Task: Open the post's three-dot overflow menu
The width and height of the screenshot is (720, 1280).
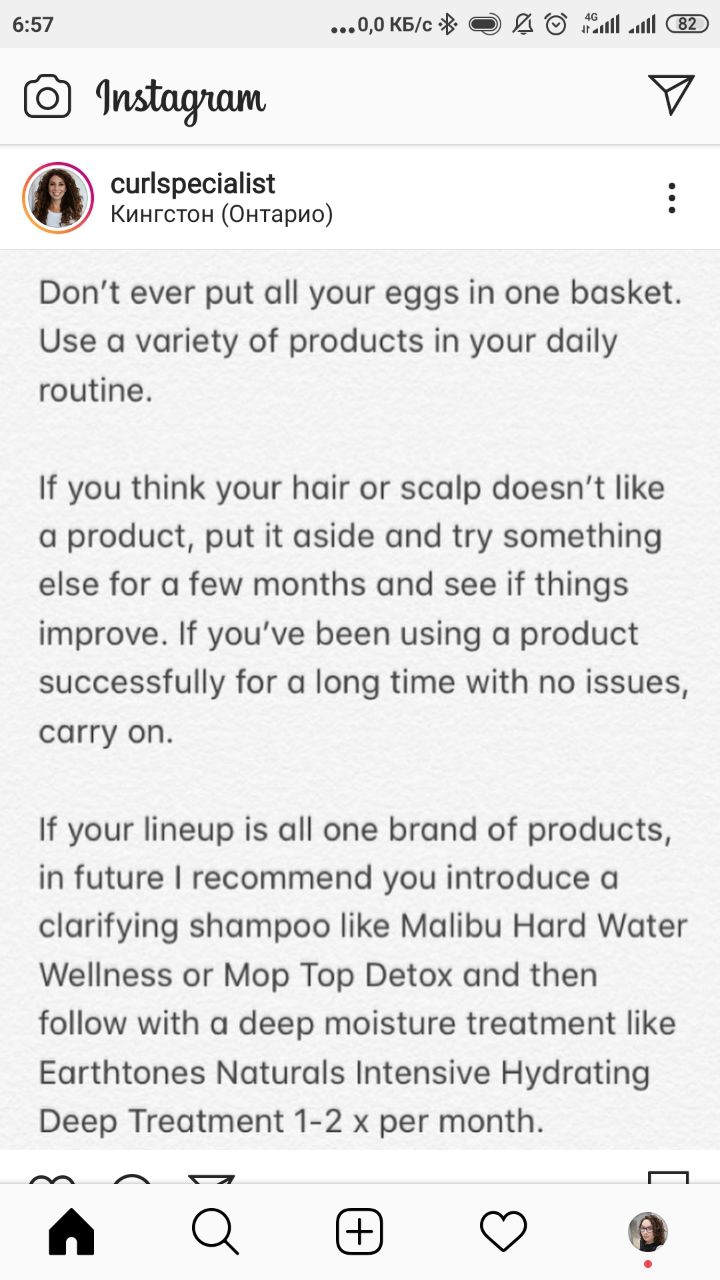Action: click(672, 198)
